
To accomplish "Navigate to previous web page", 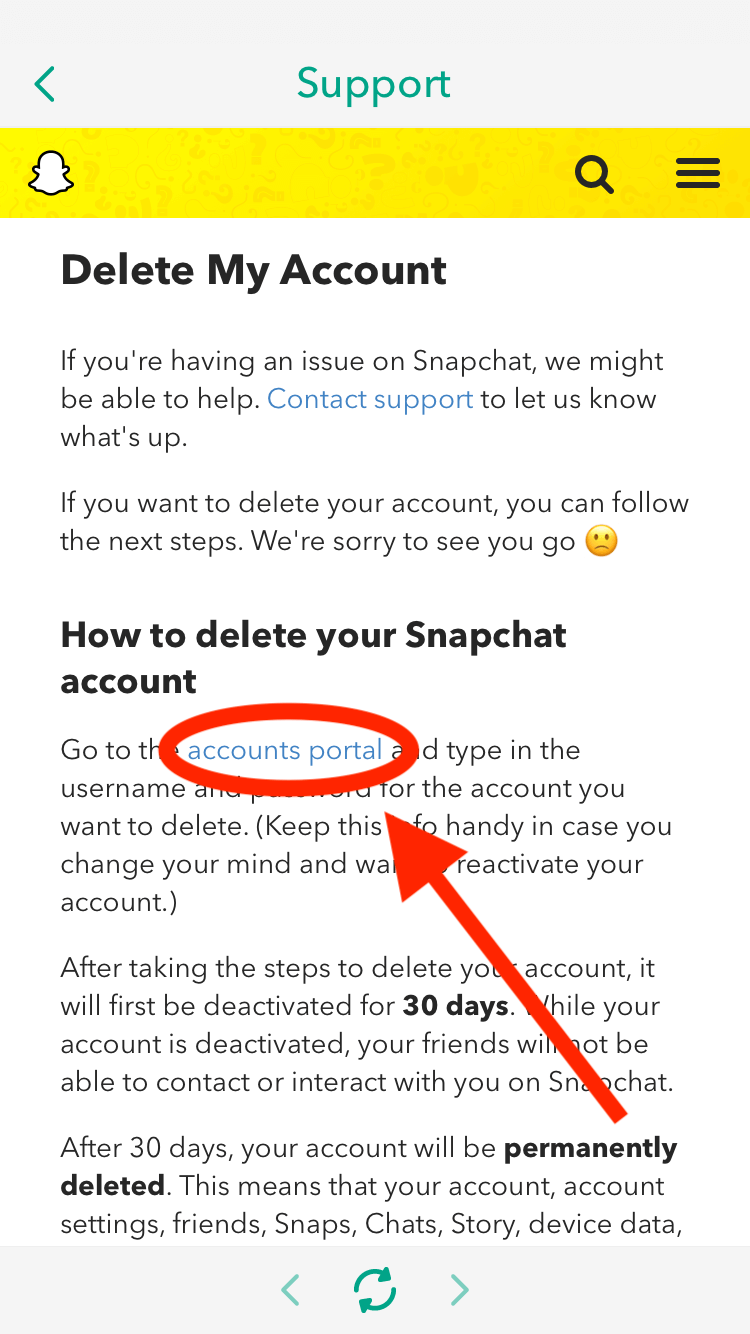I will (291, 1290).
